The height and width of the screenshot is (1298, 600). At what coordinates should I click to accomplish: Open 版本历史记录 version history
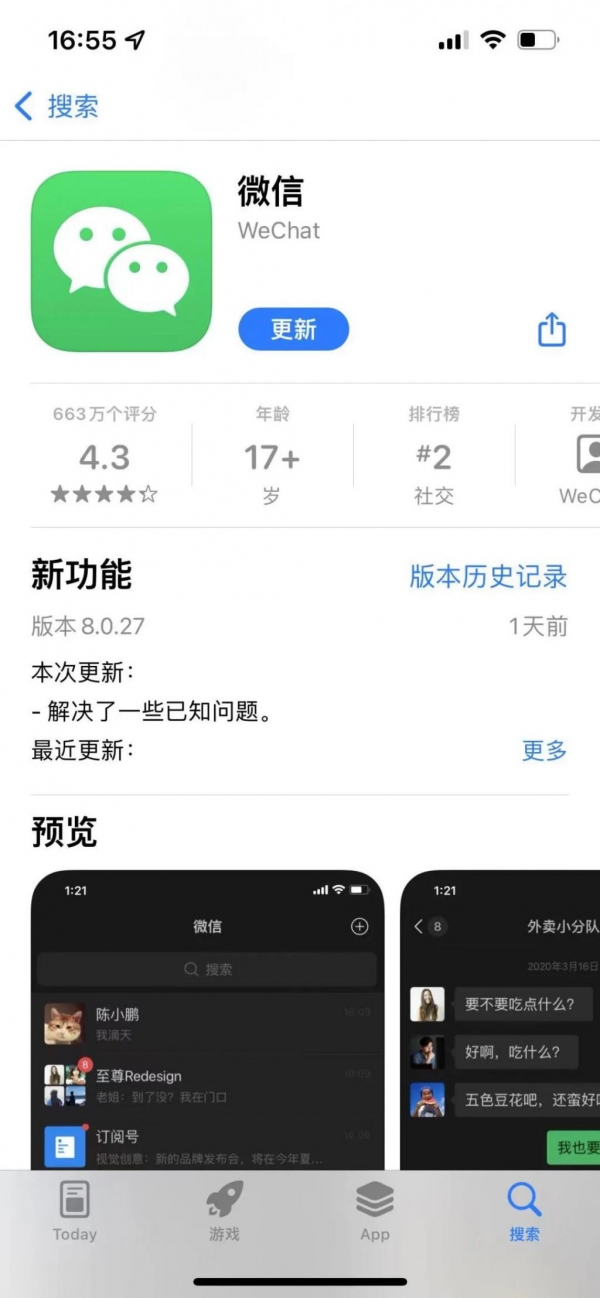pos(488,576)
